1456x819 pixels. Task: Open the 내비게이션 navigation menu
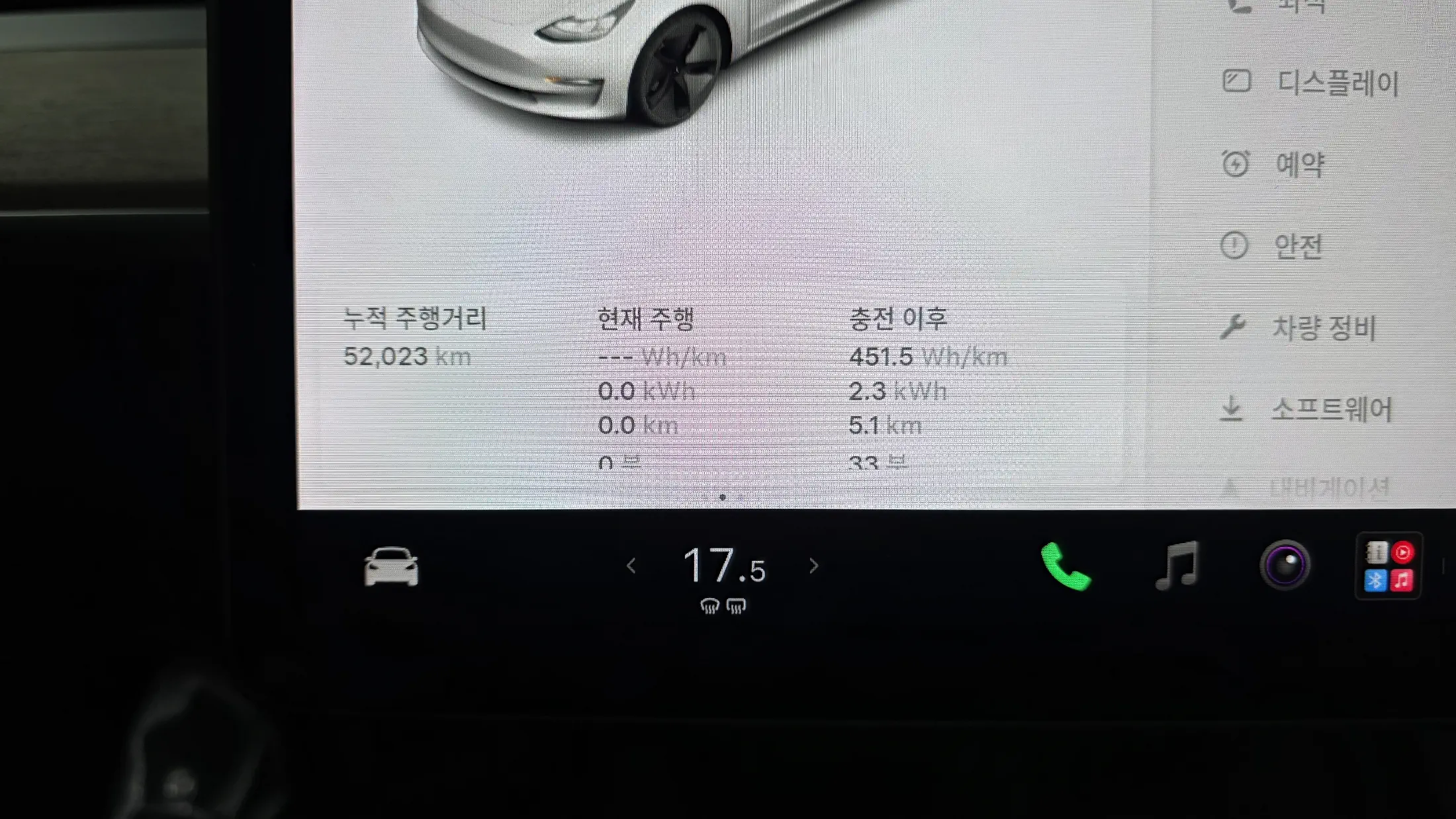pos(1305,488)
